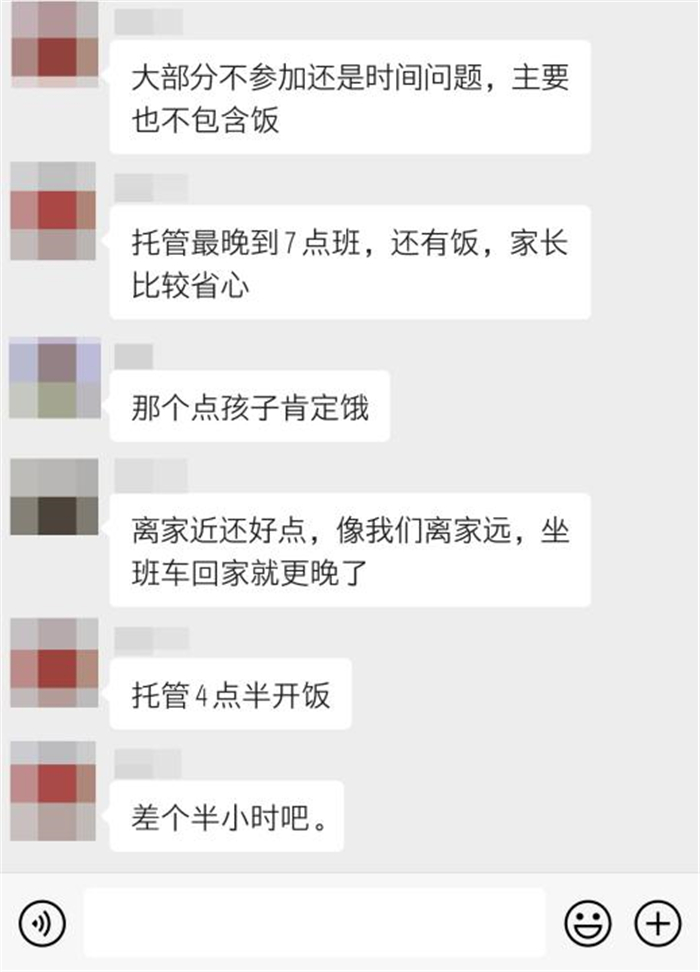Open the plus attachments menu
Viewport: 700px width, 972px height.
(657, 922)
